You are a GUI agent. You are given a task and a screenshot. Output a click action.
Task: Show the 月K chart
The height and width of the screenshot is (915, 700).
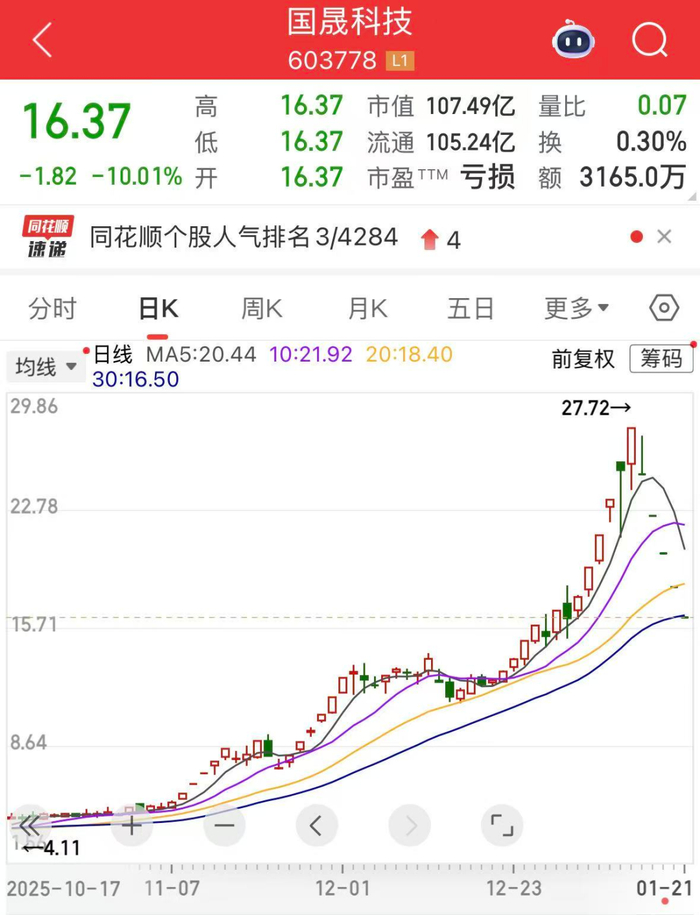(x=367, y=309)
